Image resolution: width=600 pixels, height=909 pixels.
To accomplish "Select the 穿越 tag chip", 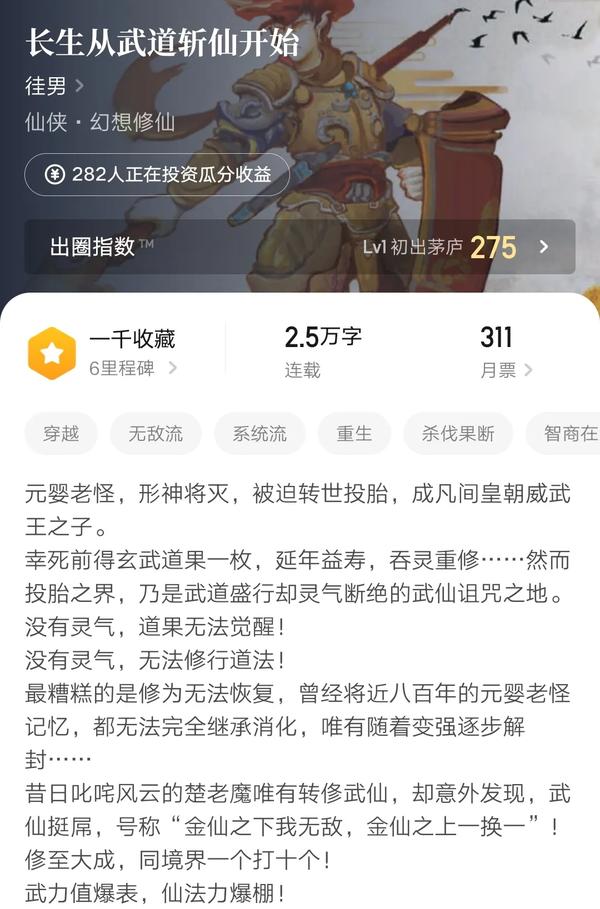I will click(x=61, y=433).
